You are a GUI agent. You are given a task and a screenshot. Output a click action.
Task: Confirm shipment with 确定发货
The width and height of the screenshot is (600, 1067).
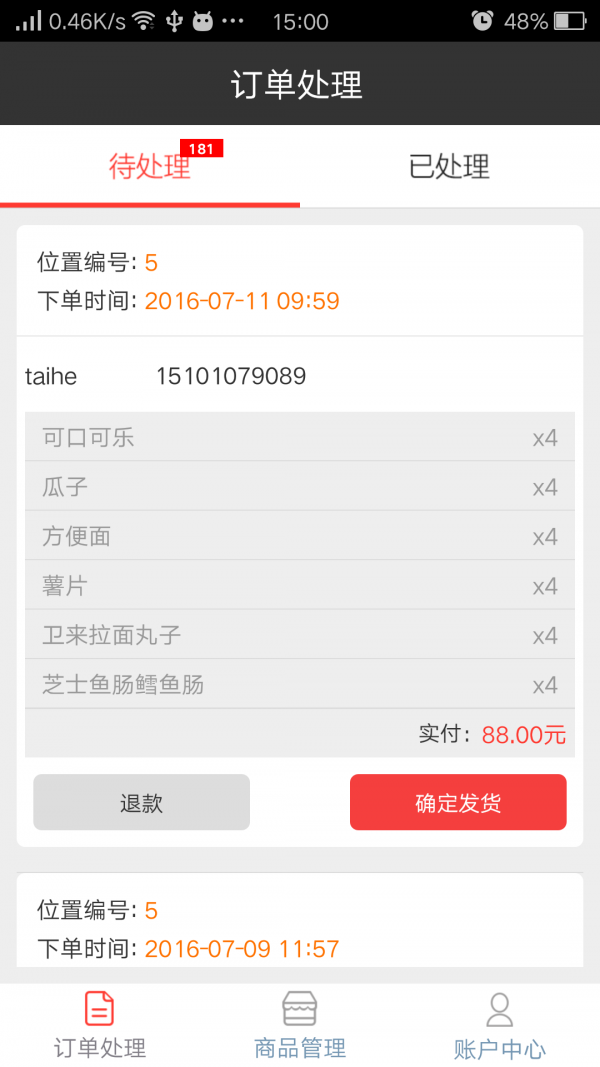point(458,802)
